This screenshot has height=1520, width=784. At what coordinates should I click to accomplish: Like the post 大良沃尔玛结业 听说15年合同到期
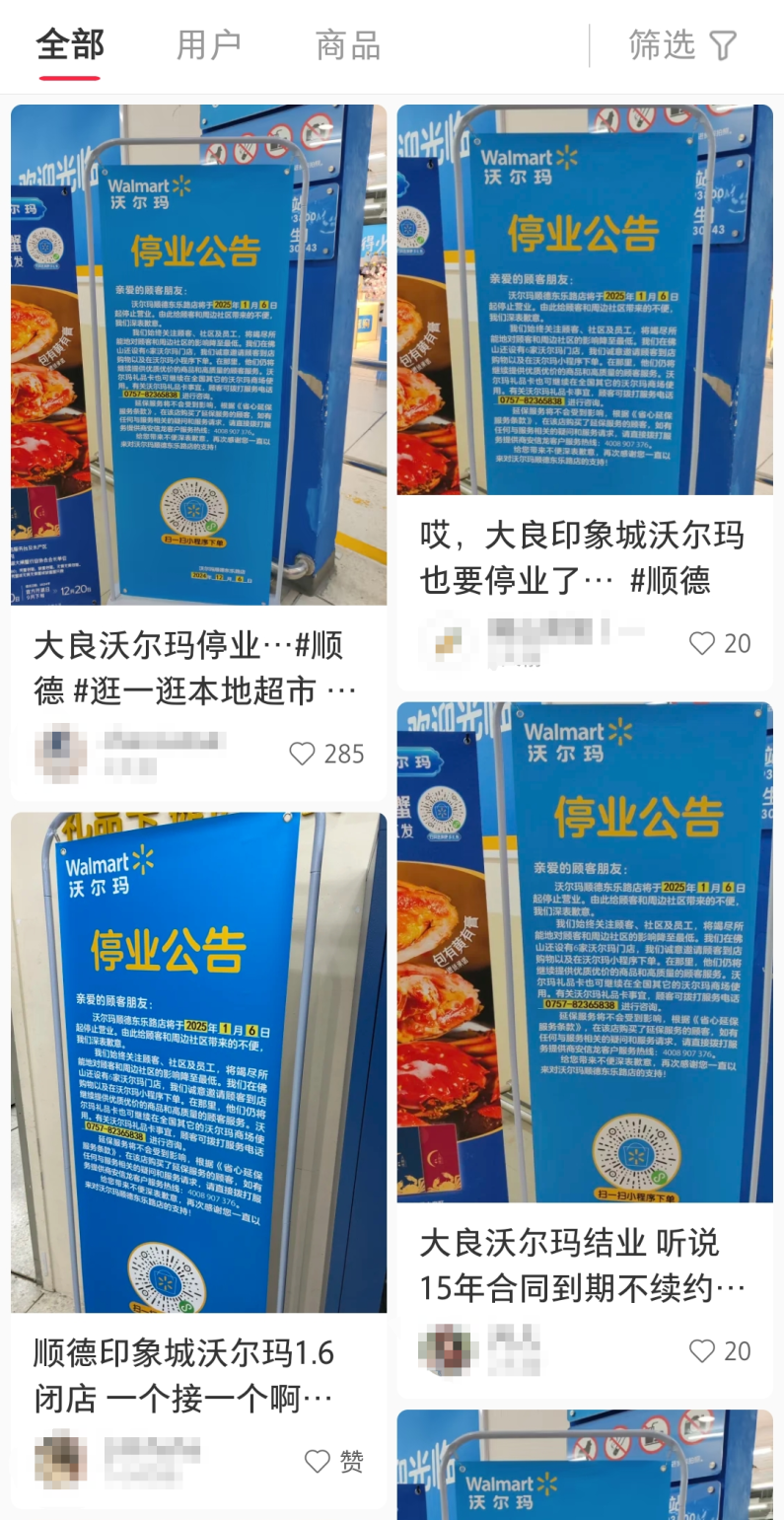pyautogui.click(x=701, y=1351)
